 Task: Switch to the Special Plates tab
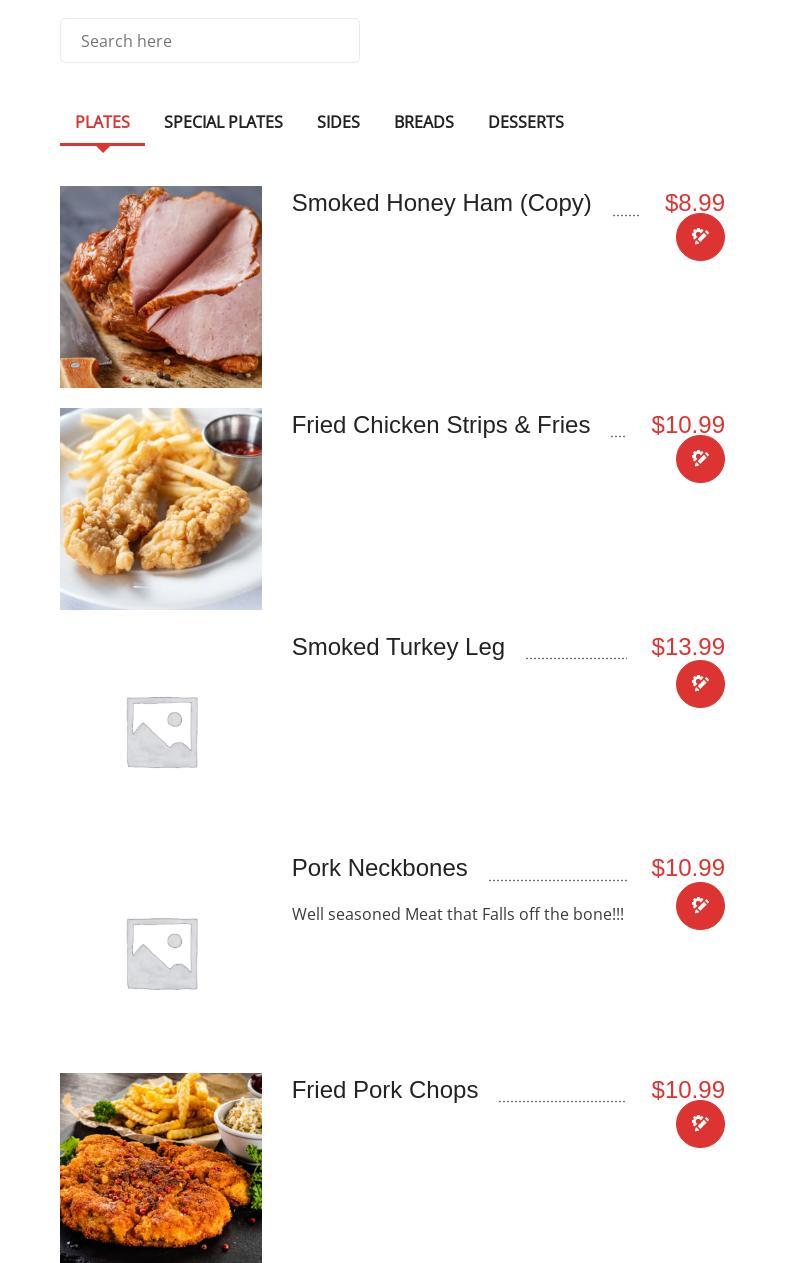point(223,122)
